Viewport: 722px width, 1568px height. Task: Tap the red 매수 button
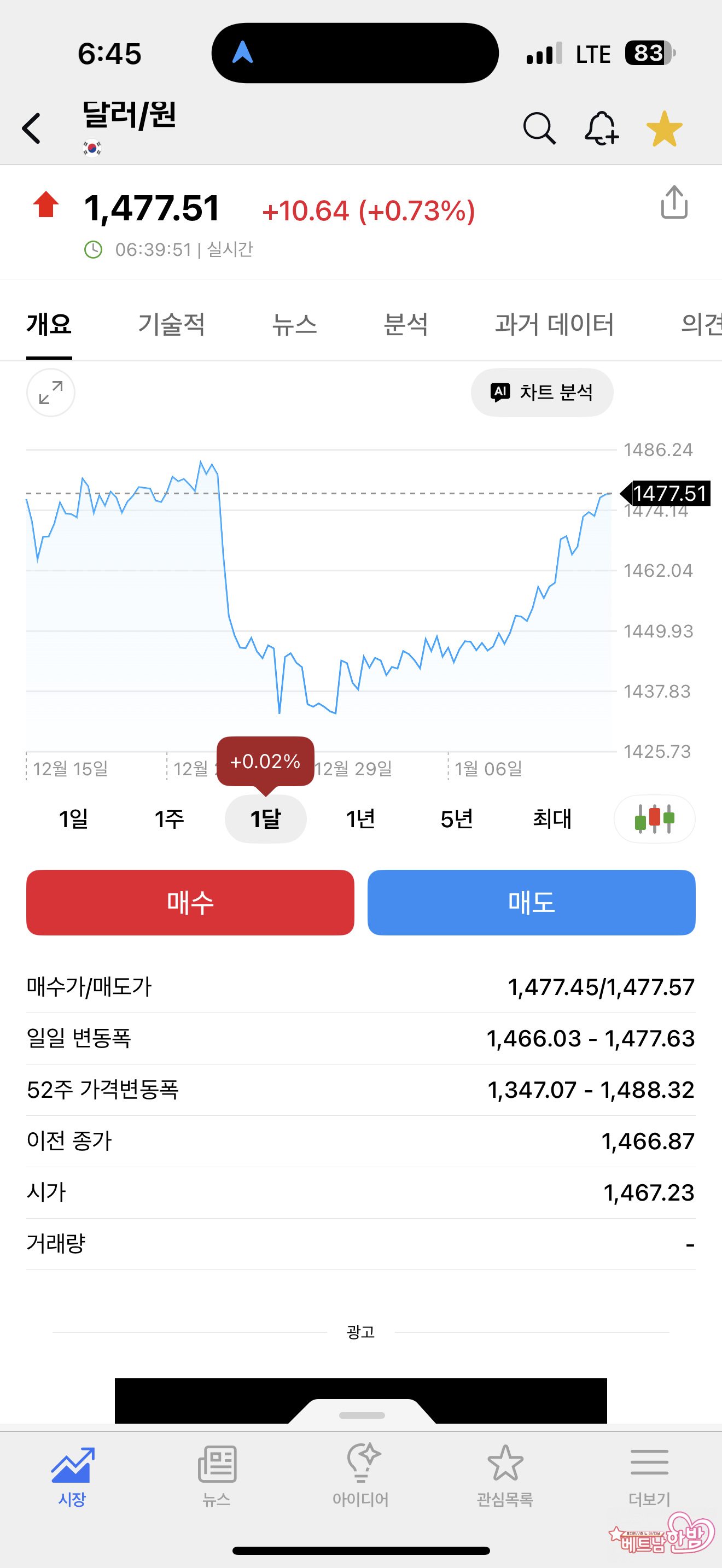pos(190,902)
